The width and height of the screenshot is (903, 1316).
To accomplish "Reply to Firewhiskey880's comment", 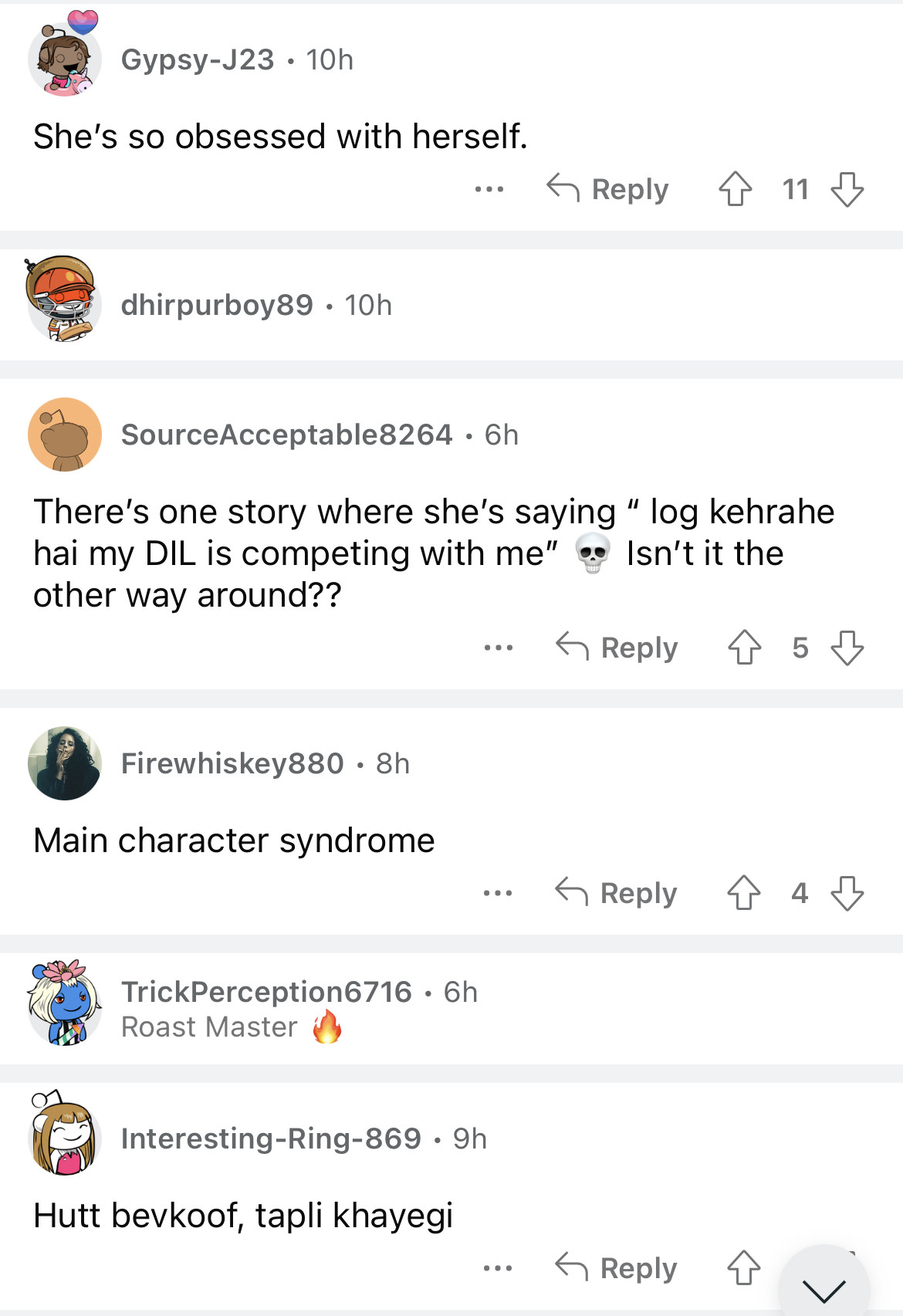I will [617, 893].
